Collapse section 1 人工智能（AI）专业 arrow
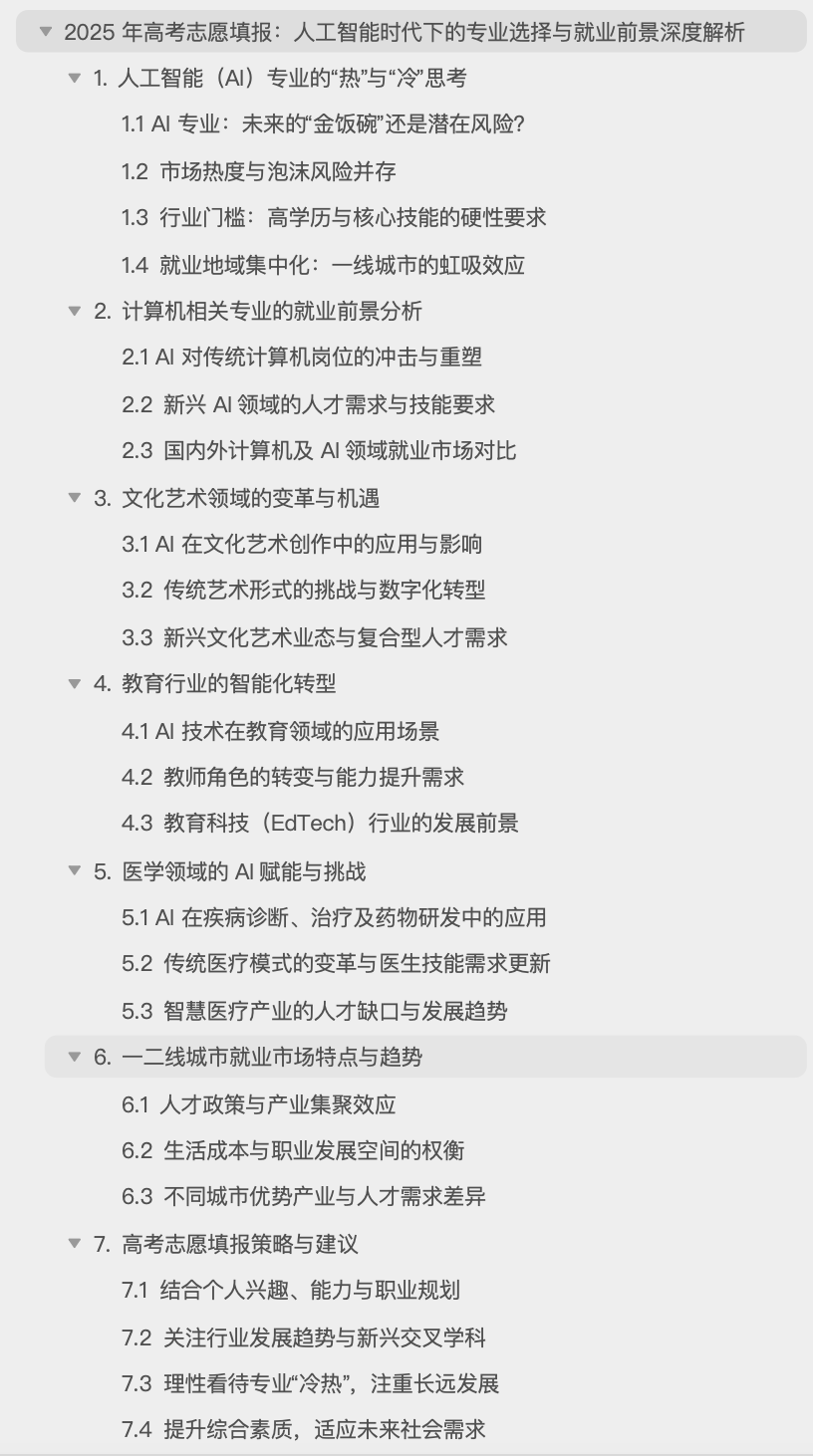813x1456 pixels. (74, 78)
